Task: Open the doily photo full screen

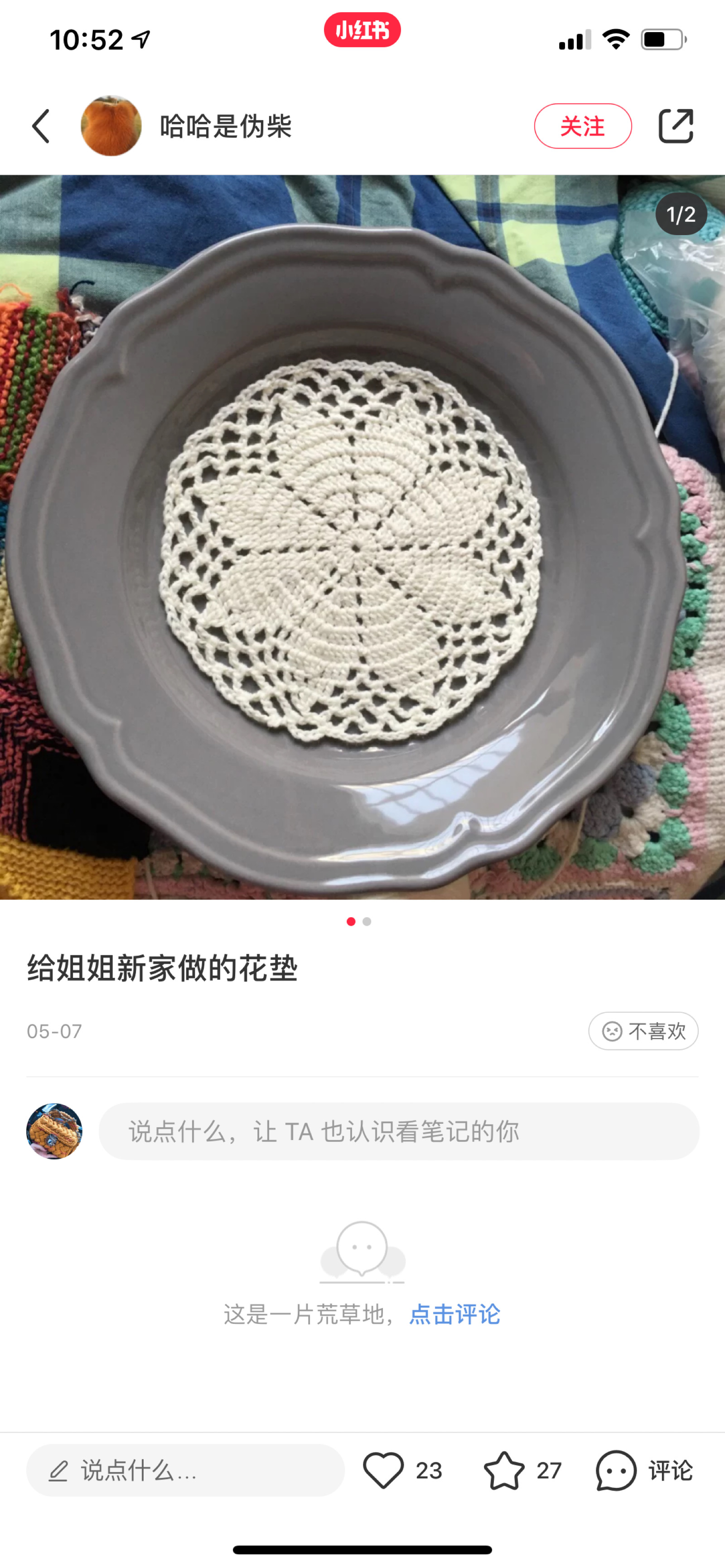Action: click(x=362, y=537)
